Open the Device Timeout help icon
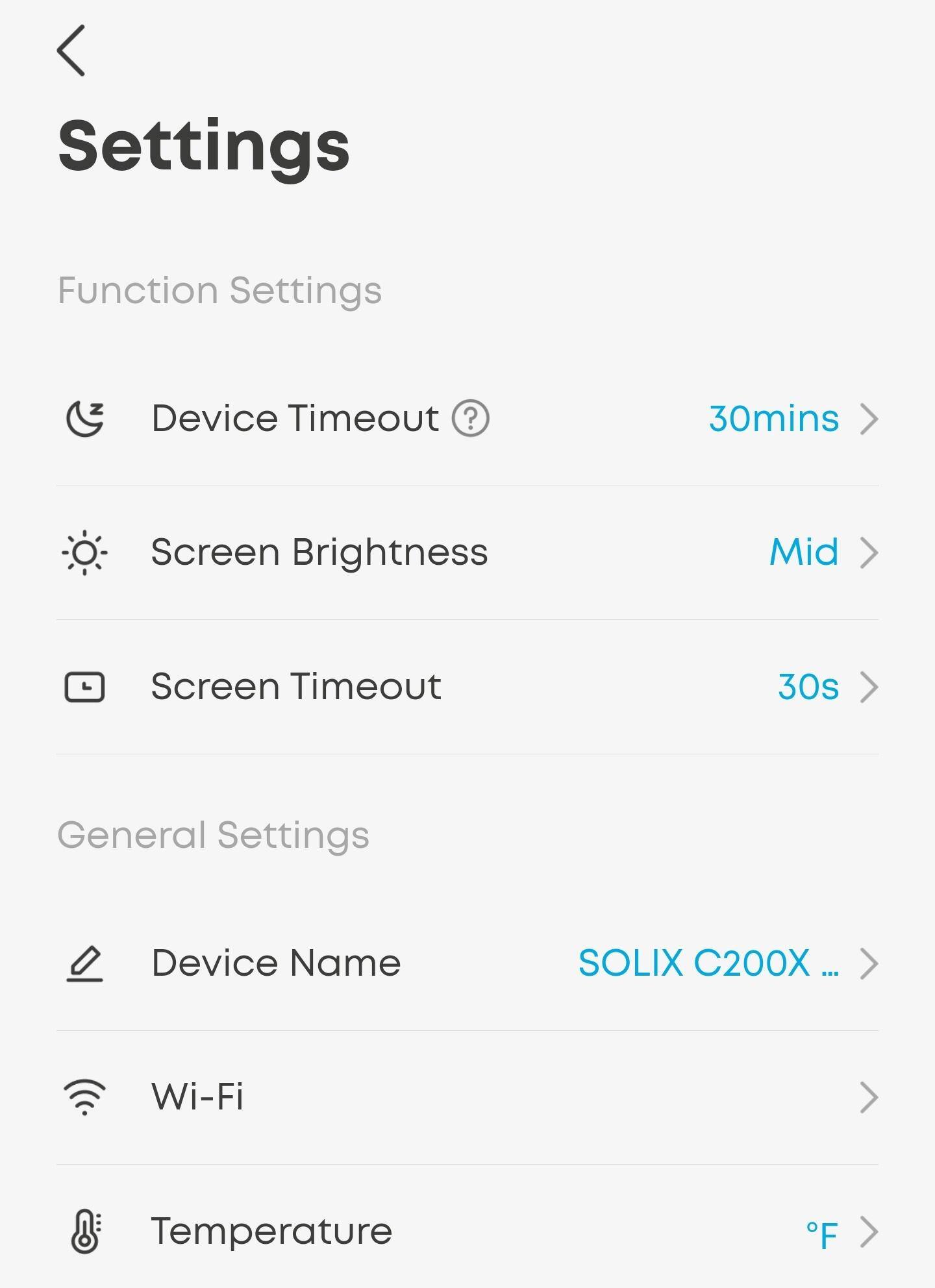This screenshot has width=935, height=1288. pyautogui.click(x=470, y=419)
